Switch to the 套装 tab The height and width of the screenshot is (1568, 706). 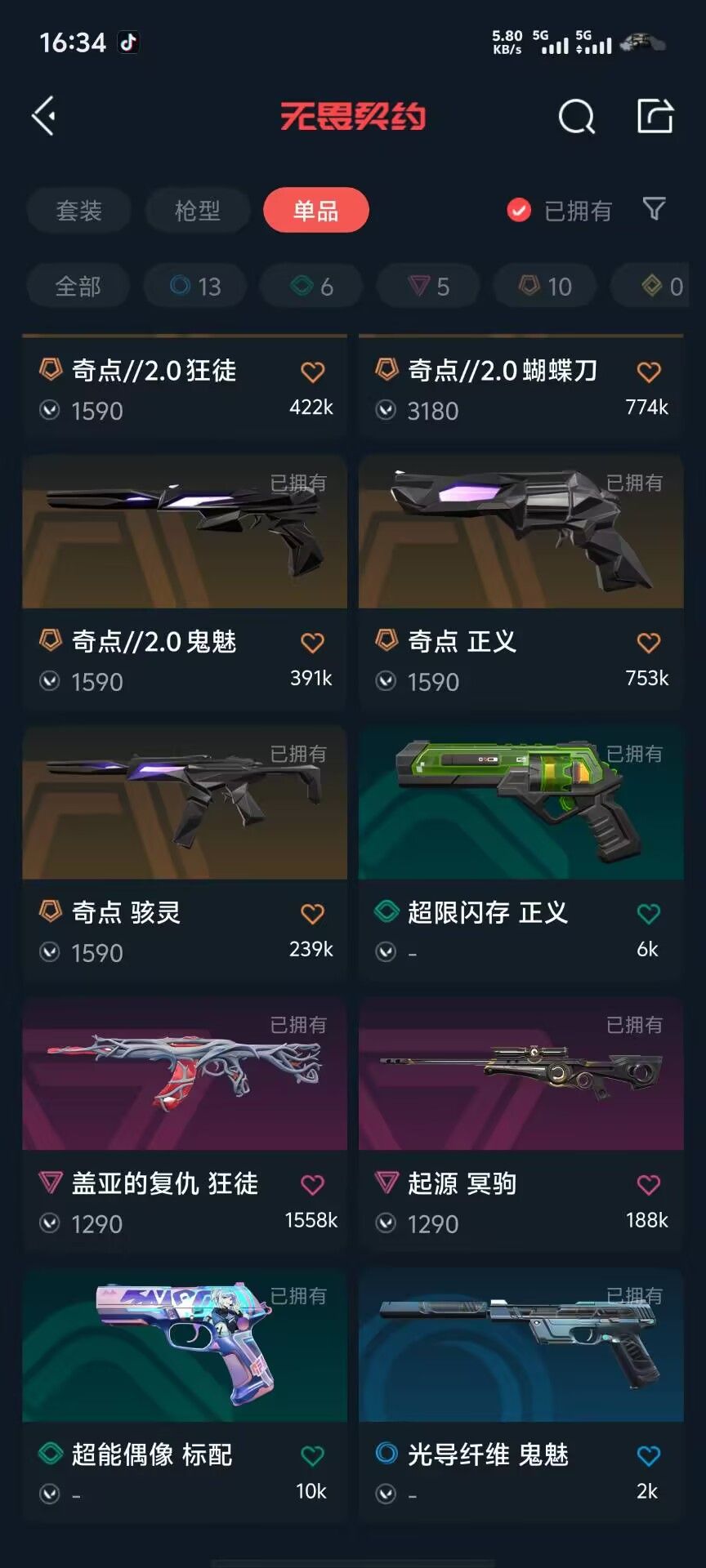[78, 211]
